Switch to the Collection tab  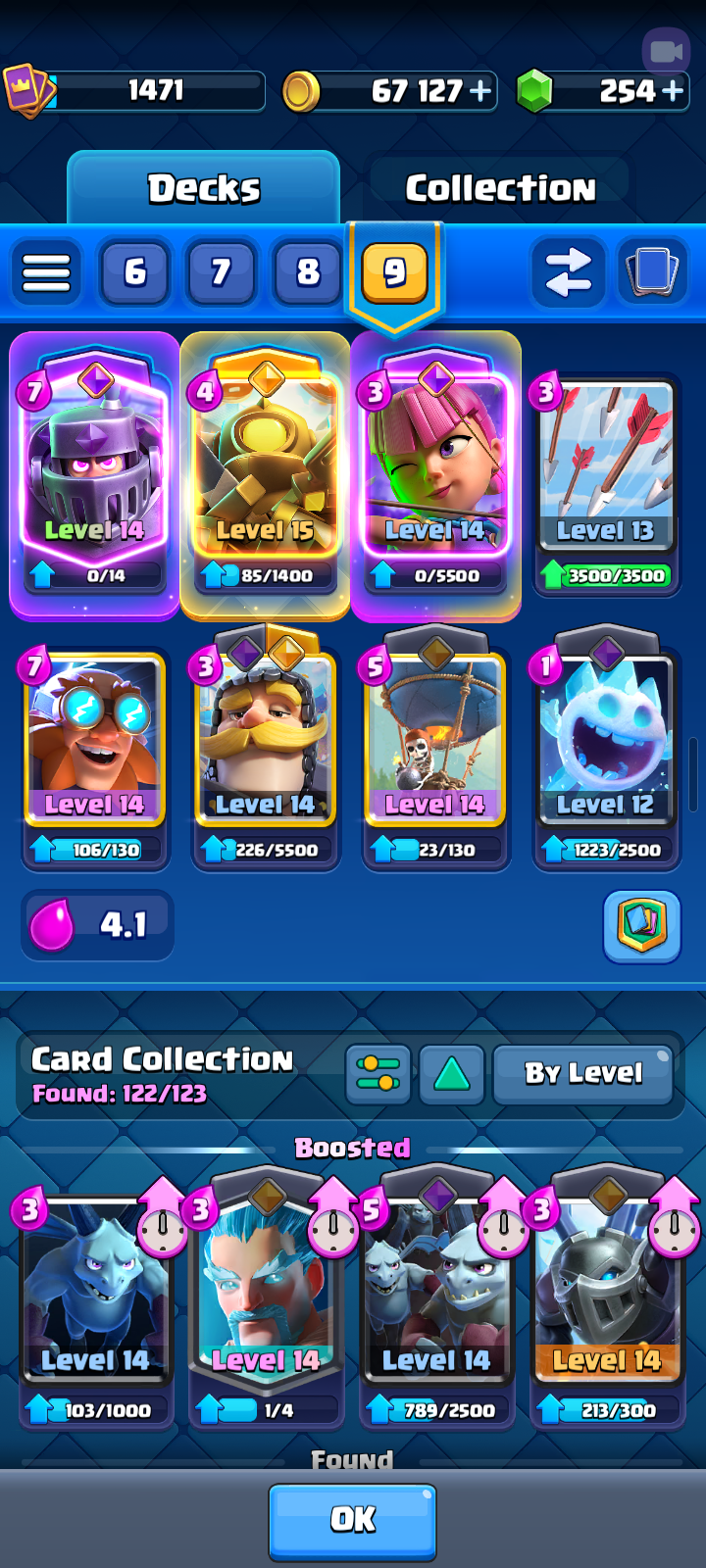click(x=500, y=188)
